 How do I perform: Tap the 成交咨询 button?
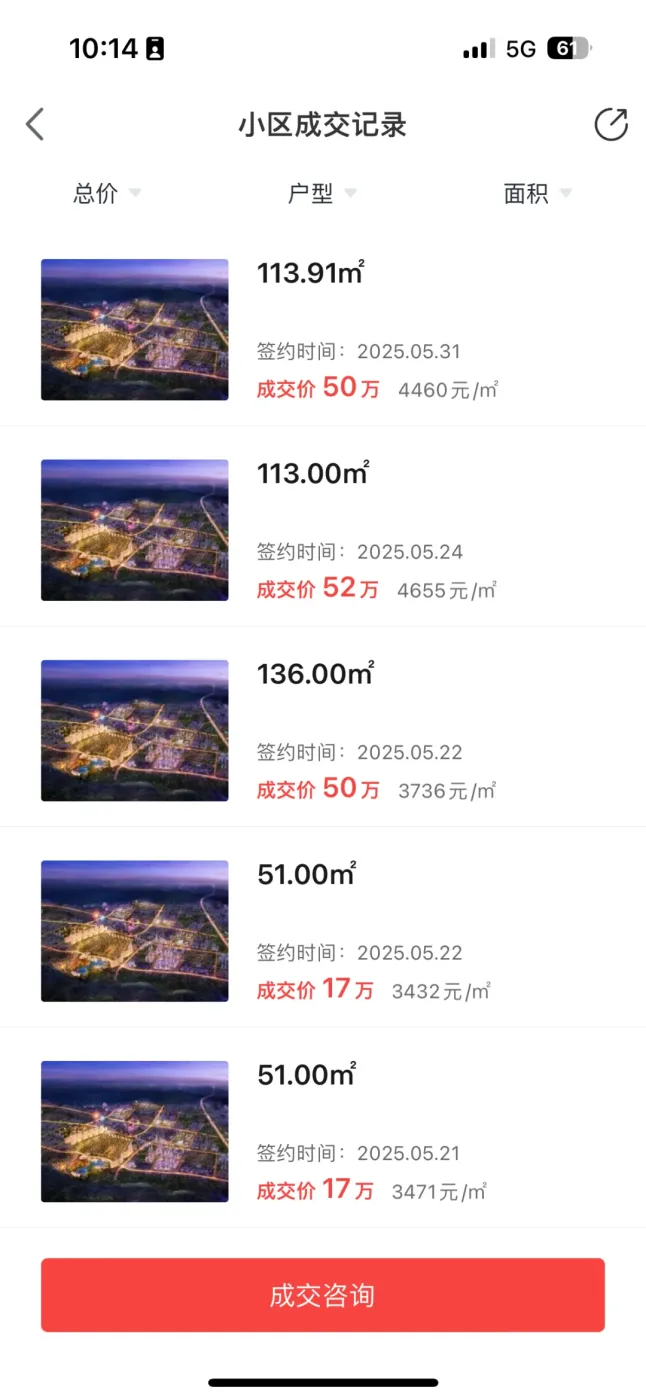click(x=322, y=1295)
